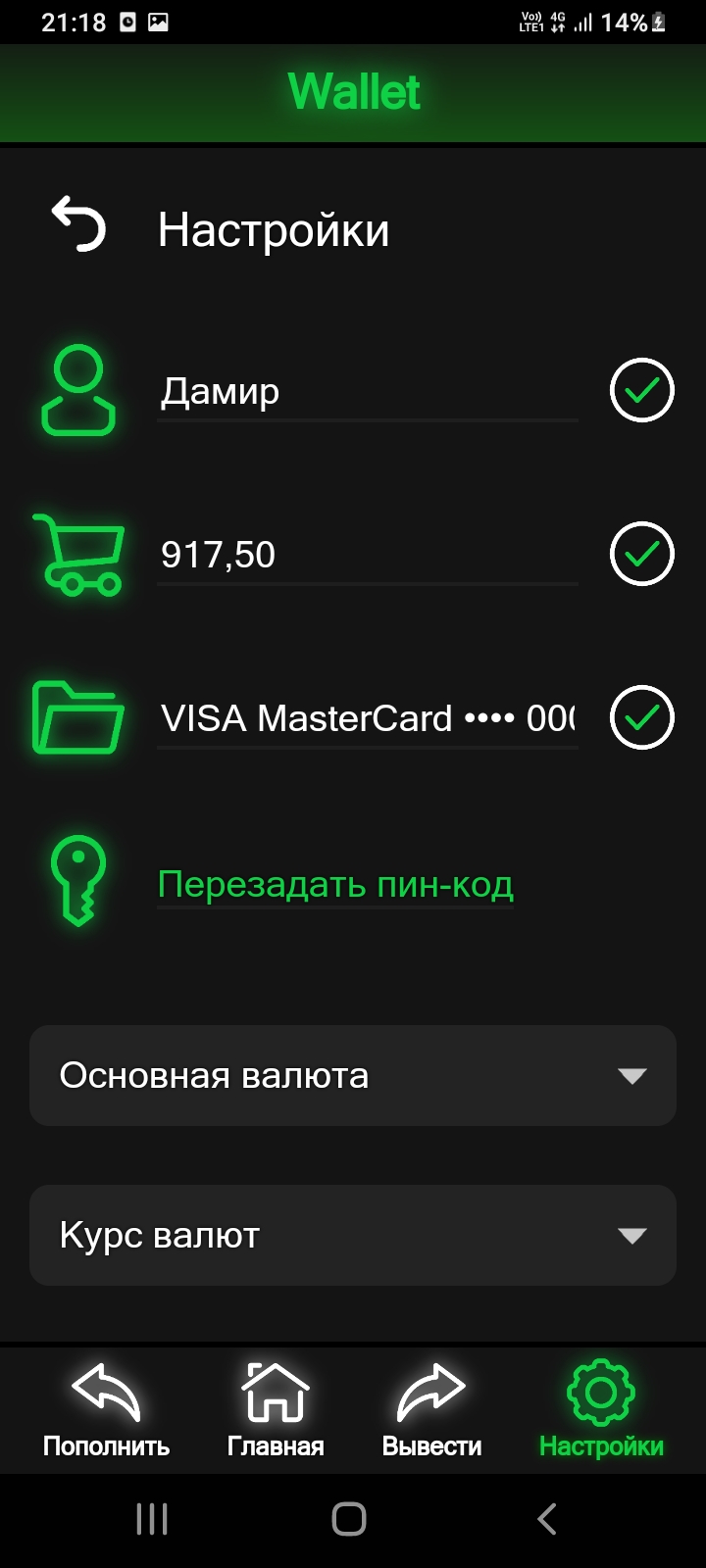Viewport: 706px width, 1568px height.
Task: Tap the Перезадать пин-код link
Action: [x=335, y=883]
